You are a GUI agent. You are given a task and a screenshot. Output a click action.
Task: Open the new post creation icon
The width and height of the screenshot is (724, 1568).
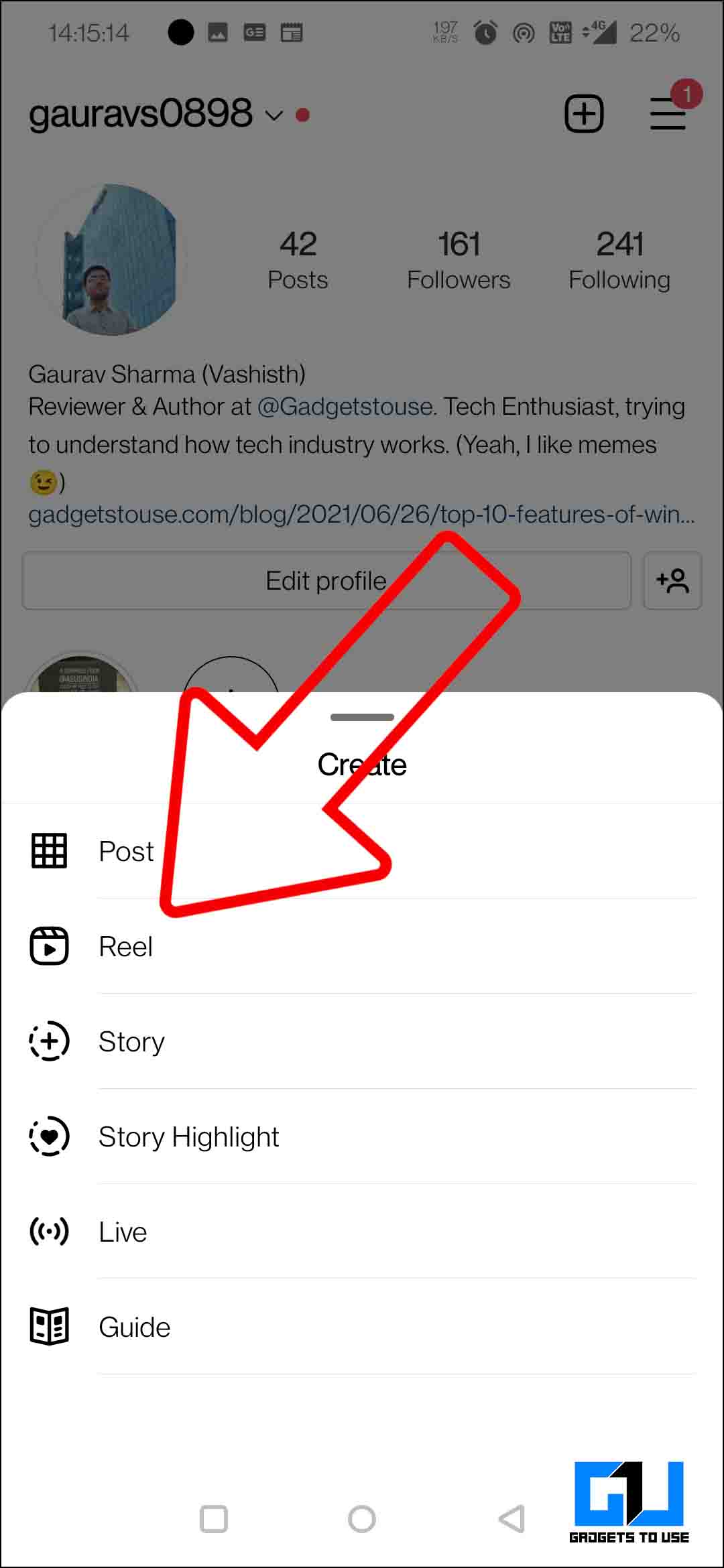[x=583, y=113]
